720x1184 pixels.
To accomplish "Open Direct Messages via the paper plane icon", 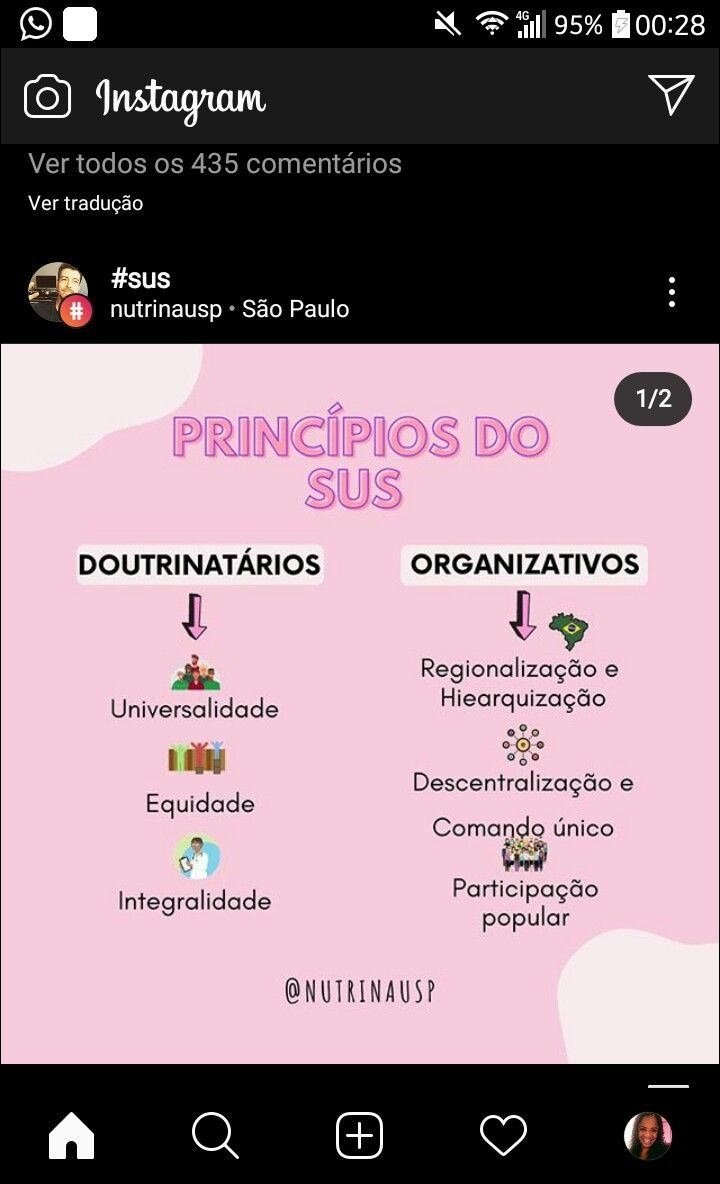I will tap(672, 92).
